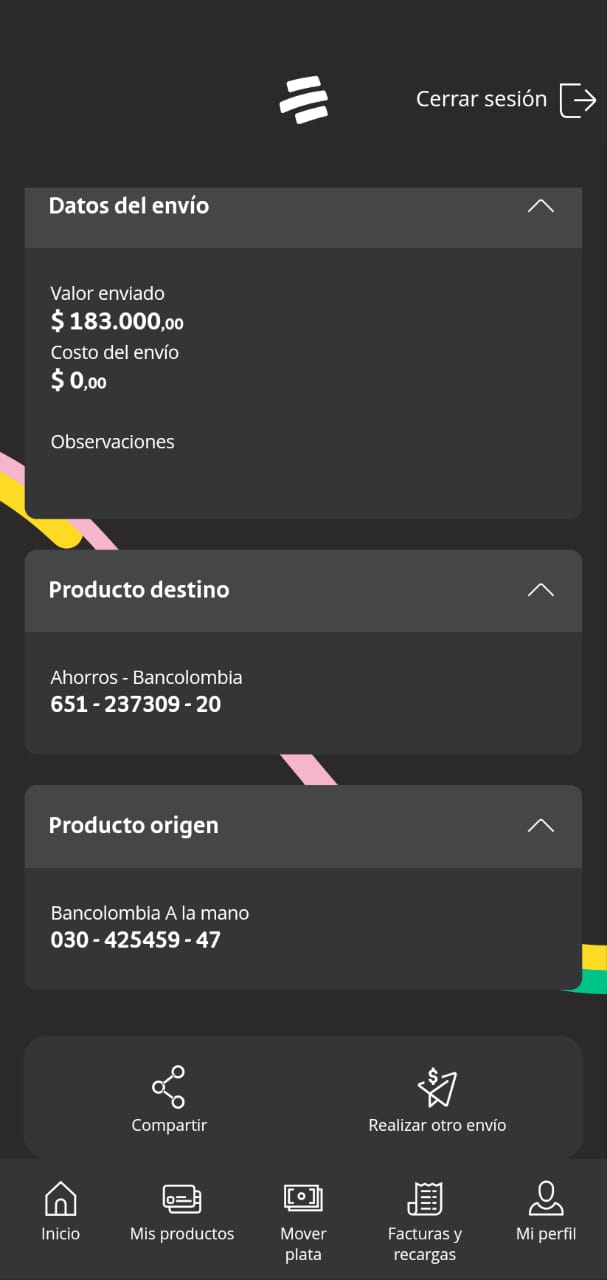Collapse the Datos del envío section

[x=540, y=206]
